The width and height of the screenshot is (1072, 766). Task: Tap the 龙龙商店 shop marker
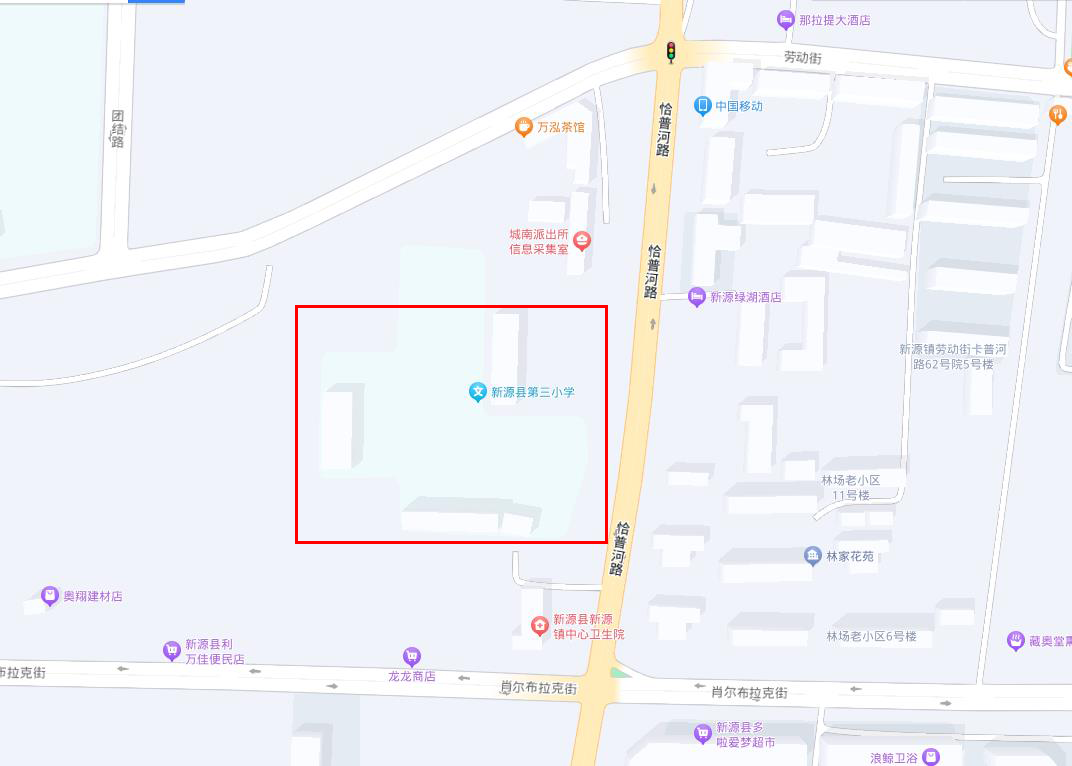[x=411, y=657]
